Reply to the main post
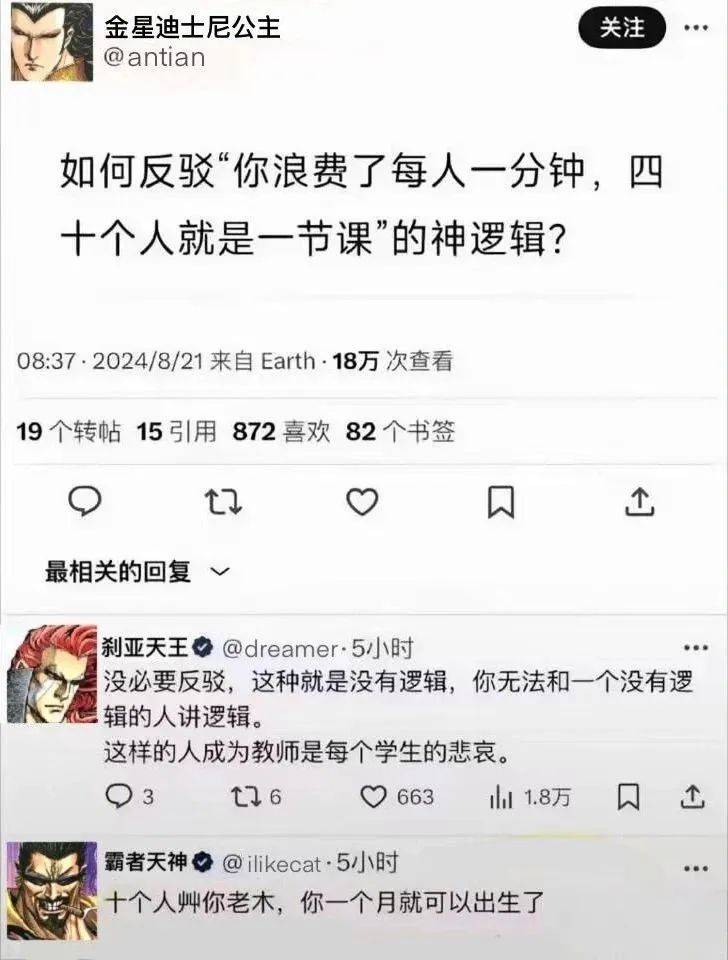 (87, 501)
